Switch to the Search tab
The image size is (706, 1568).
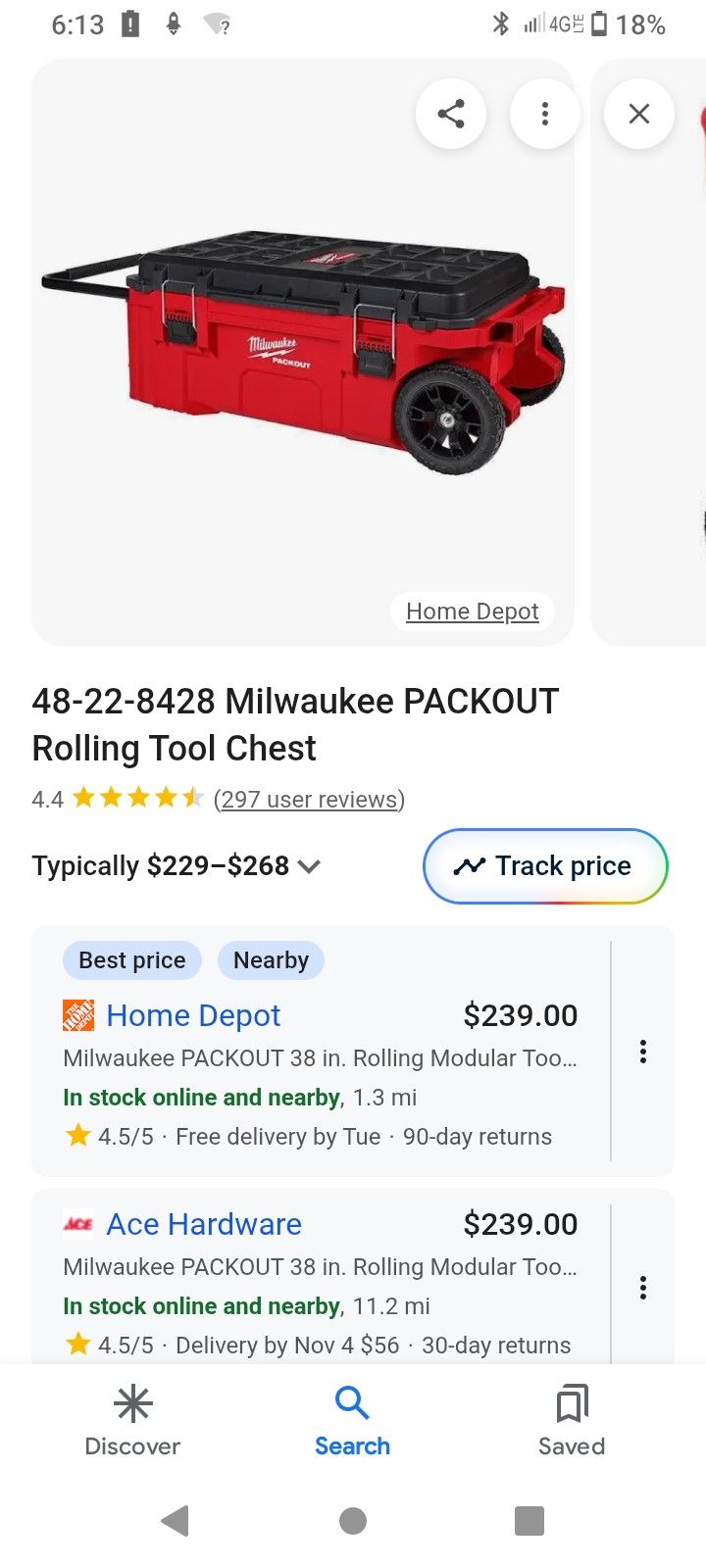352,1421
